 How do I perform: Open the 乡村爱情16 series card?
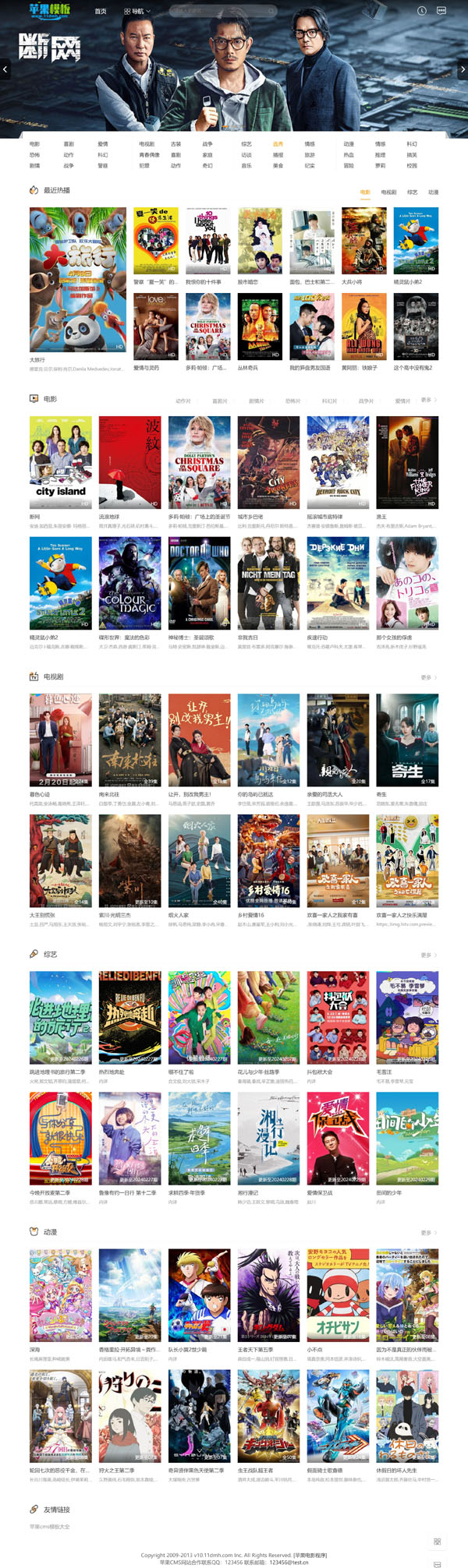pyautogui.click(x=268, y=860)
